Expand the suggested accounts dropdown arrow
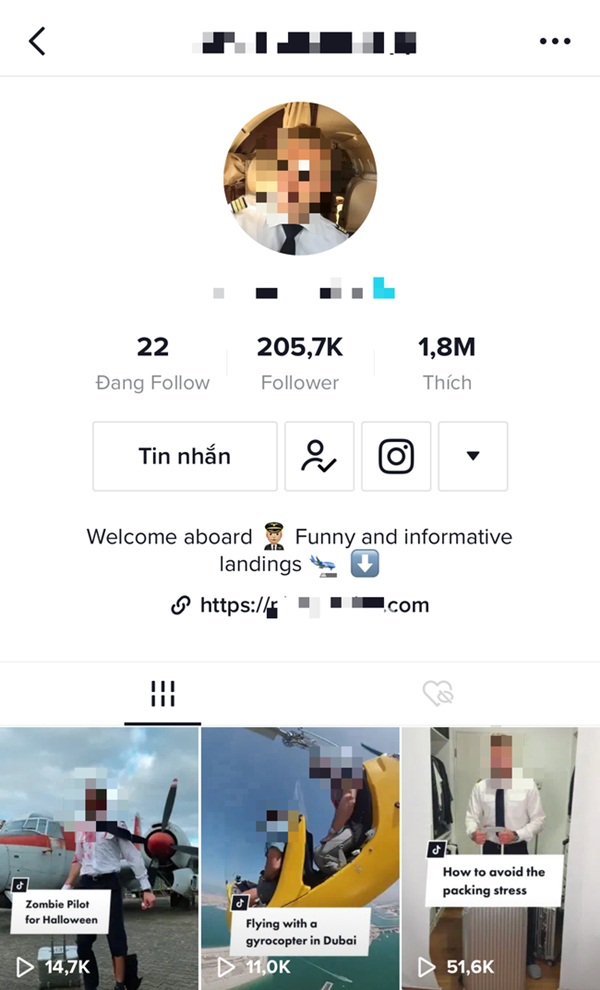The image size is (600, 990). 473,456
